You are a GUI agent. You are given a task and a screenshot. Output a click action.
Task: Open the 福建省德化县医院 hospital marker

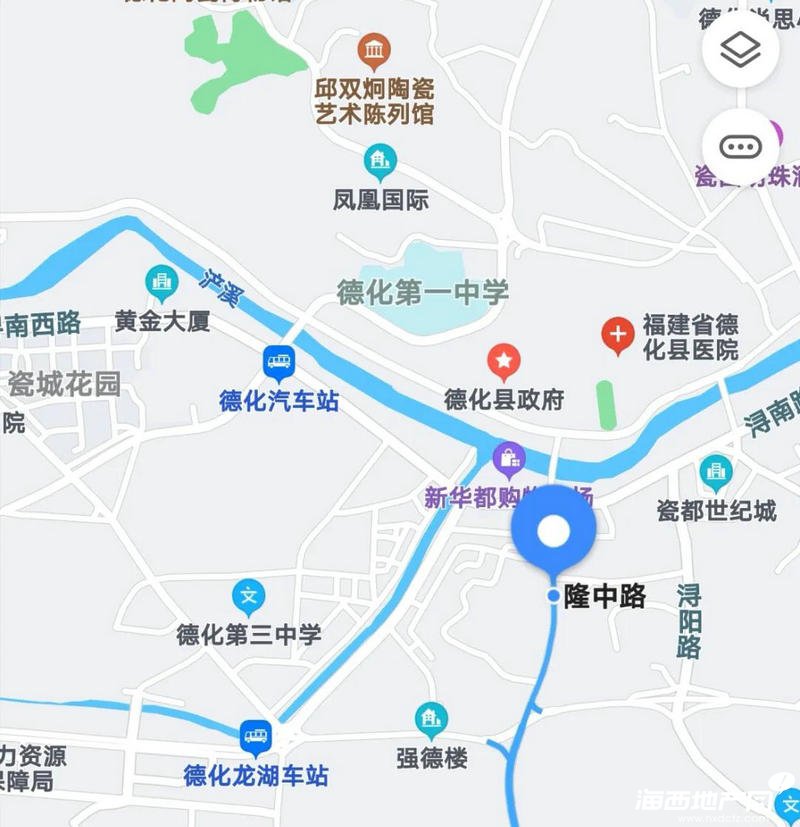tap(619, 336)
